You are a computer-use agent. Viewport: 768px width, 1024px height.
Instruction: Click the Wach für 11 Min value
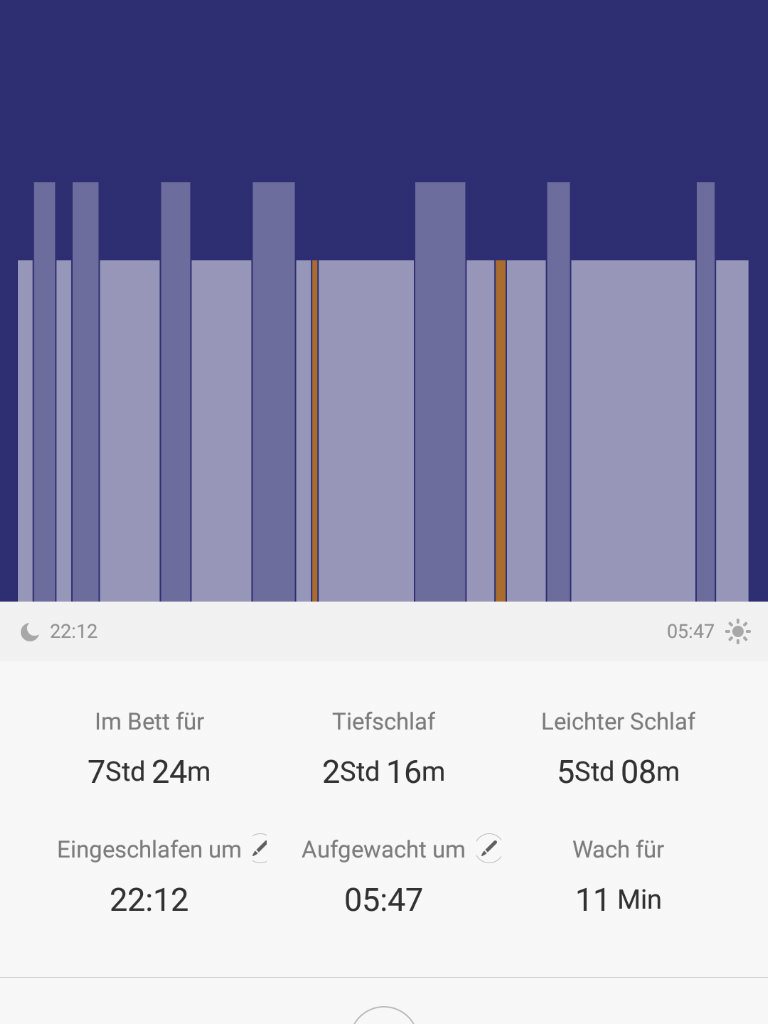click(x=617, y=899)
